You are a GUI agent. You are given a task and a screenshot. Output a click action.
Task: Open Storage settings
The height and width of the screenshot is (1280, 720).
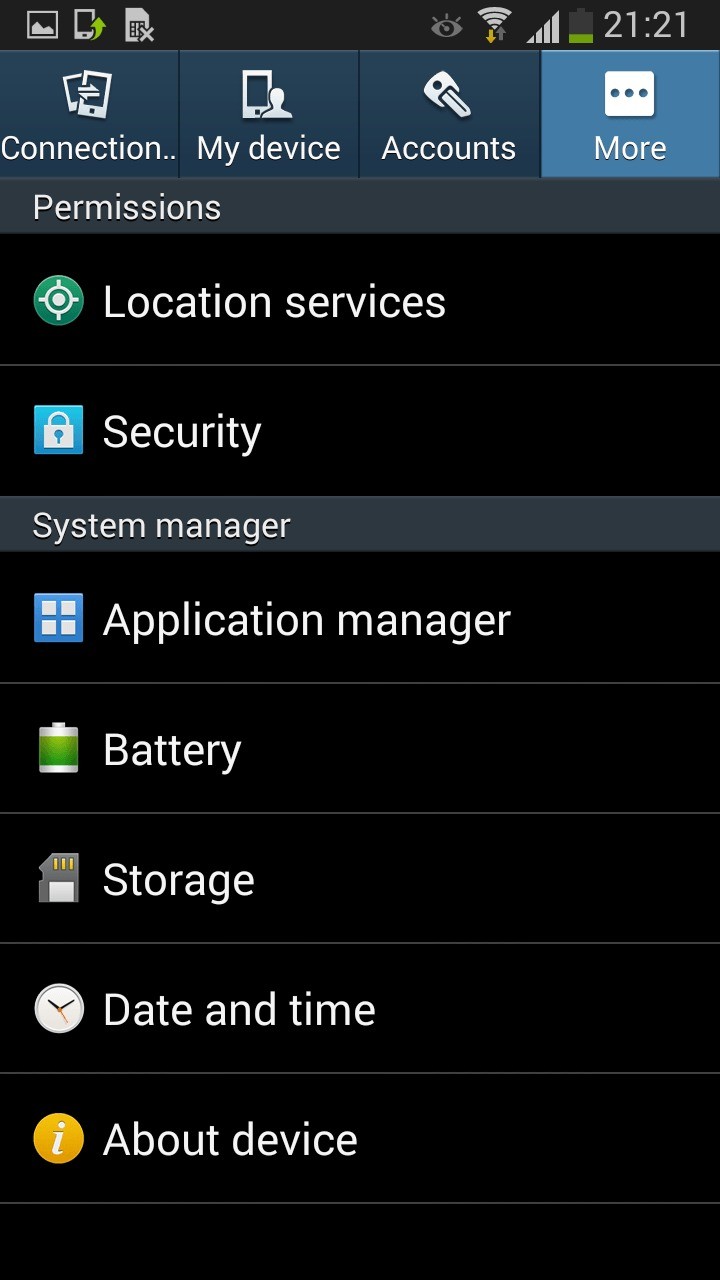pyautogui.click(x=360, y=879)
